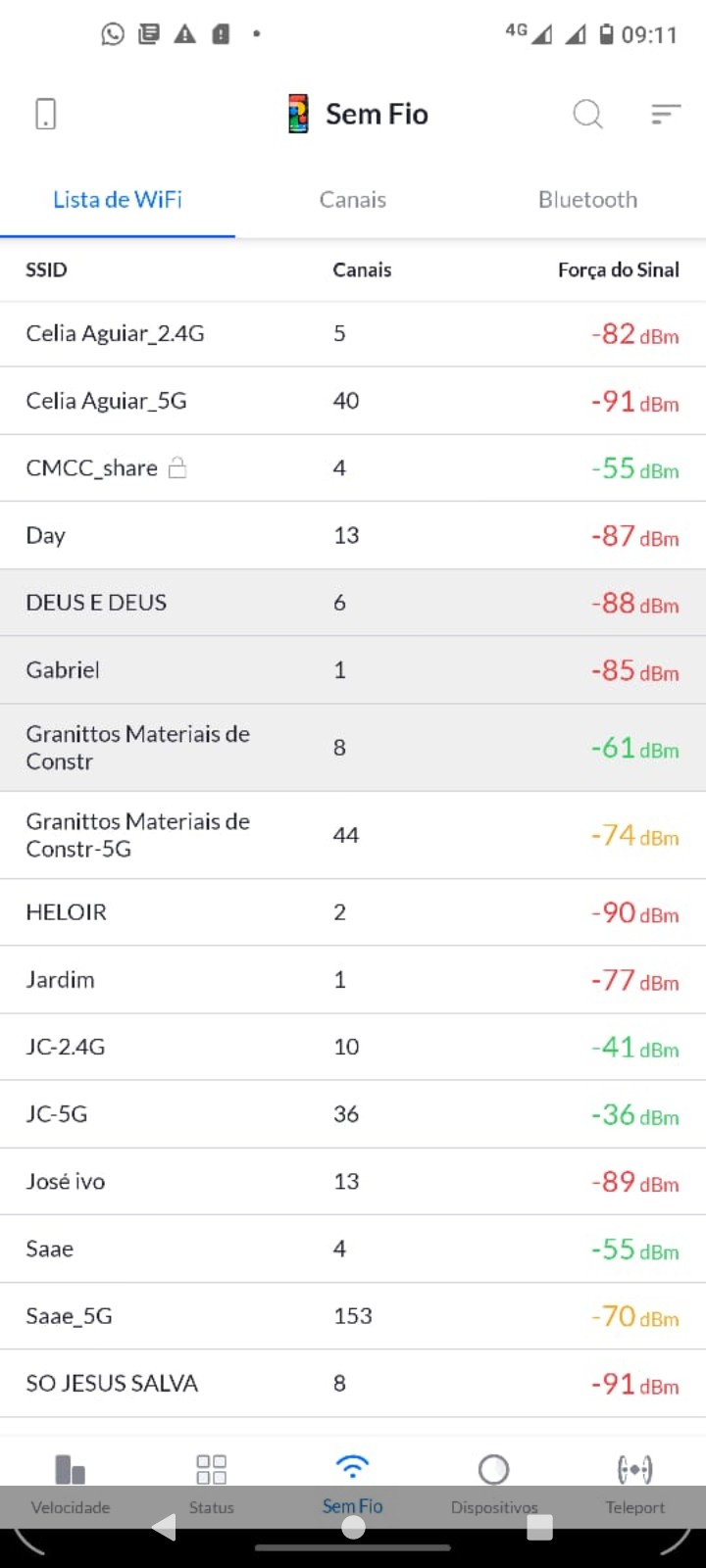Open the sort and filter icon
This screenshot has height=1568, width=706.
tap(666, 114)
